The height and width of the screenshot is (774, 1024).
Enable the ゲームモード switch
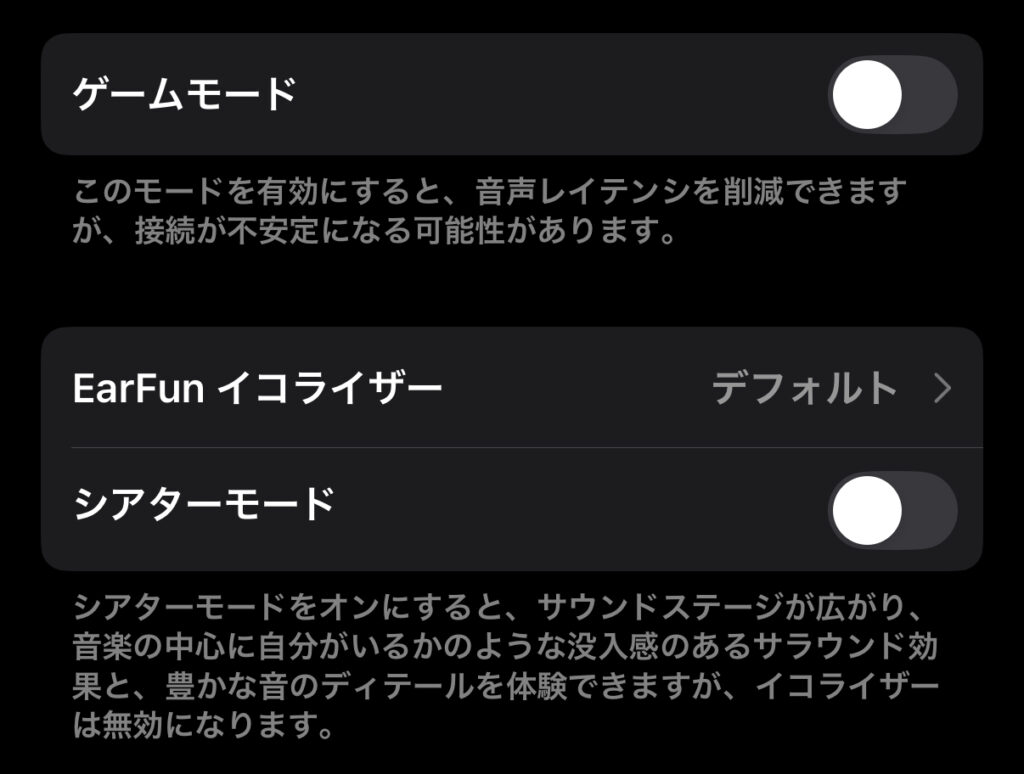(x=891, y=95)
